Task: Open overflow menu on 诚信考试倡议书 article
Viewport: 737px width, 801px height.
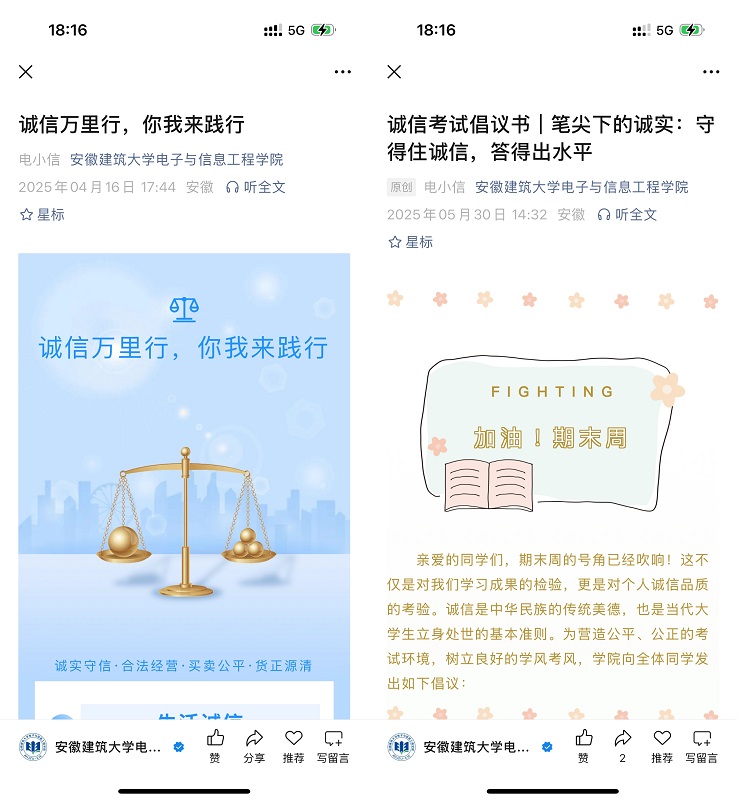Action: pyautogui.click(x=711, y=72)
